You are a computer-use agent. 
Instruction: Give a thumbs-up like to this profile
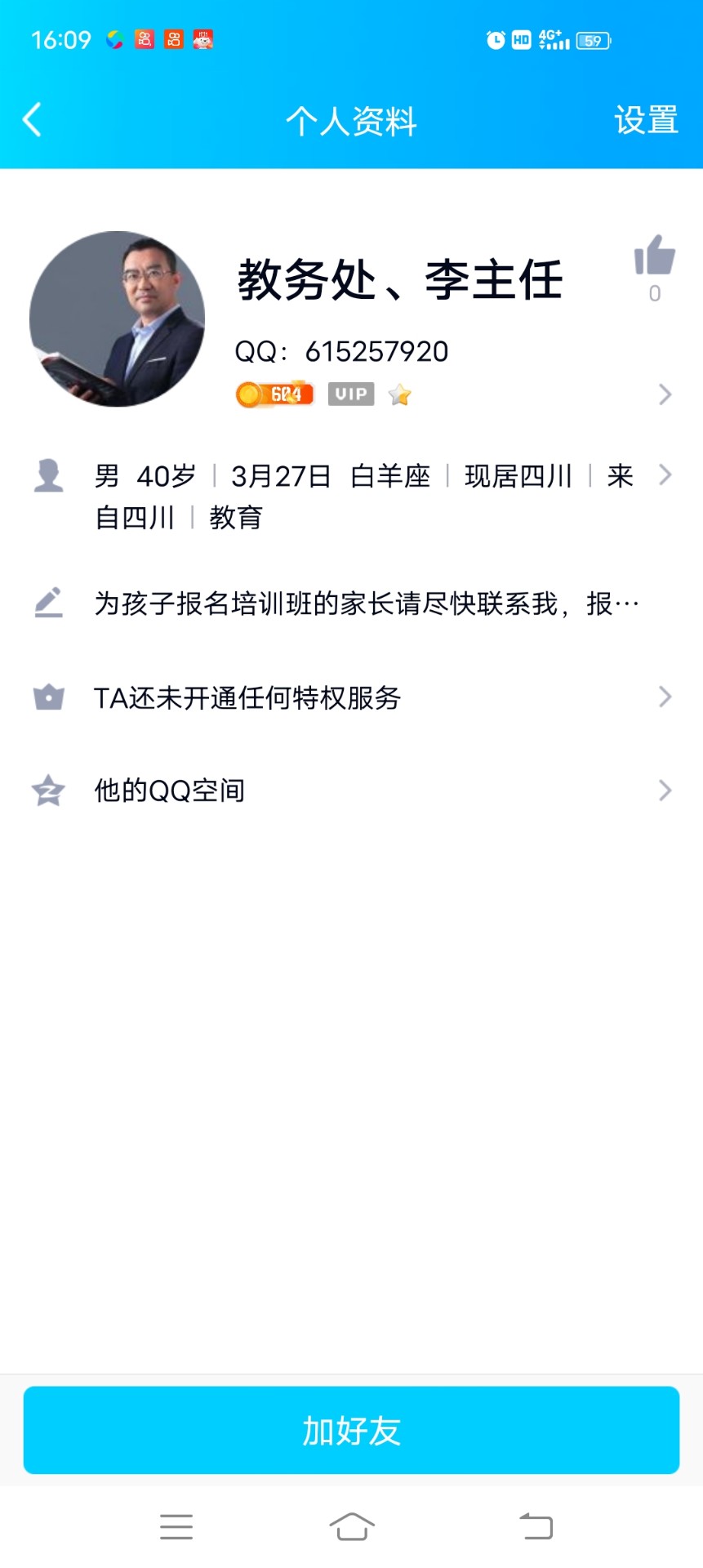point(654,256)
